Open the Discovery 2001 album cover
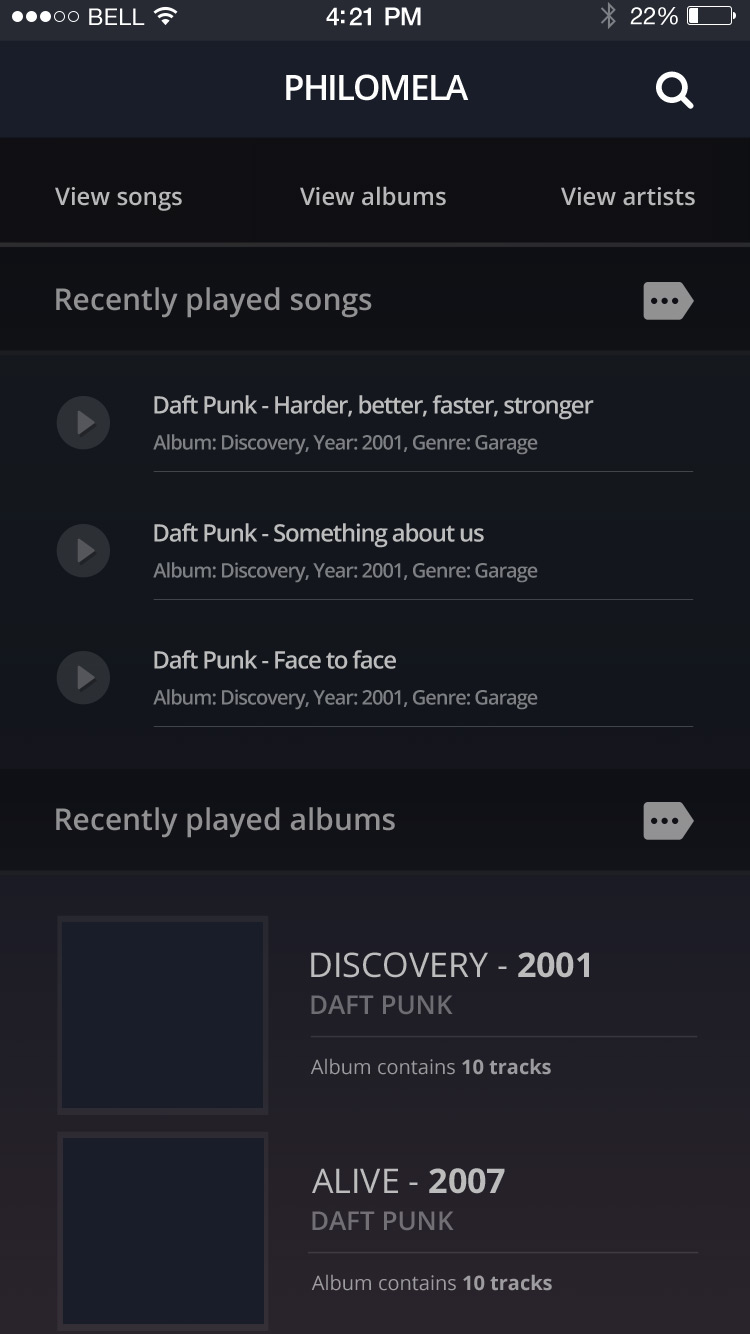 [x=163, y=1014]
